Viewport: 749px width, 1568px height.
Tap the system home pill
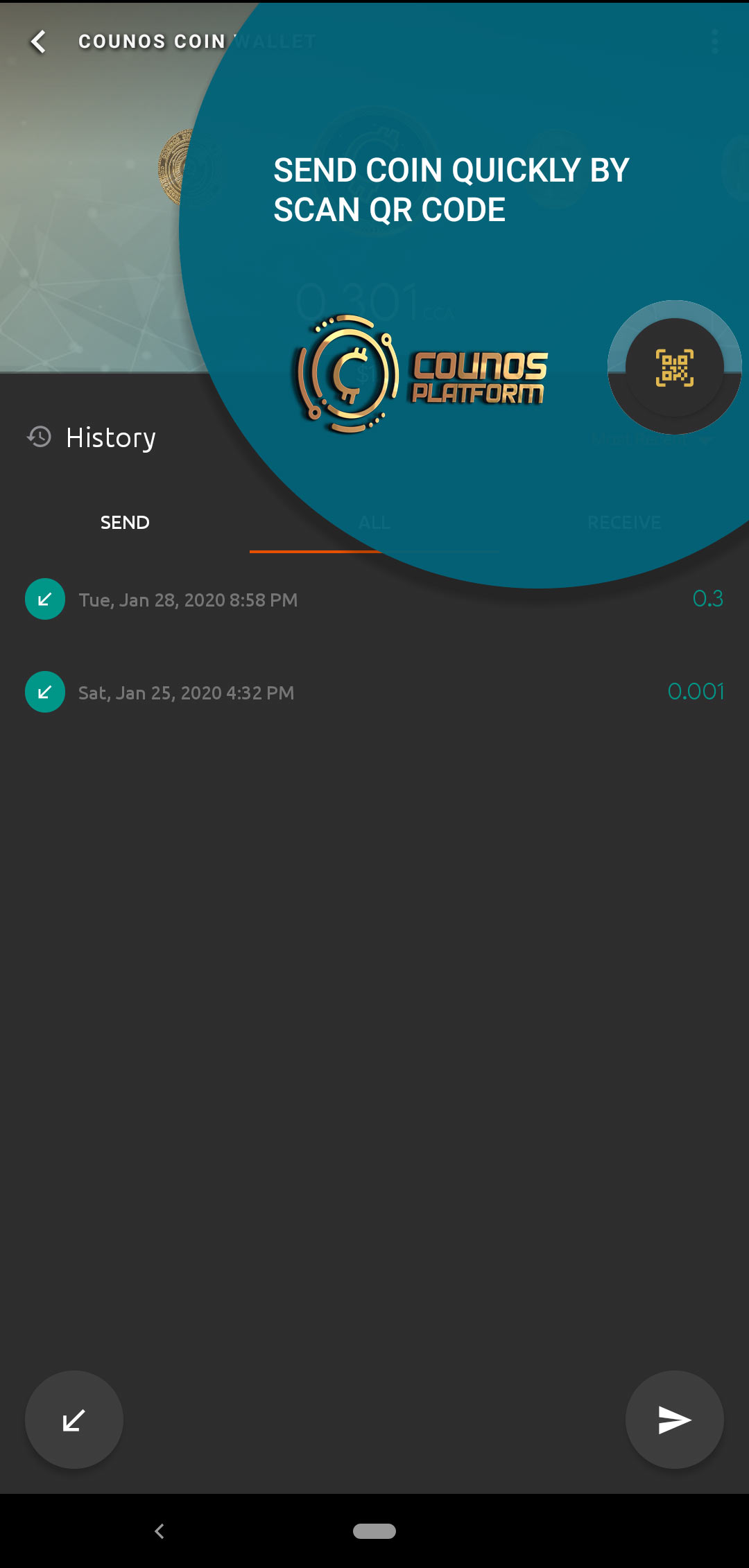[x=374, y=1531]
